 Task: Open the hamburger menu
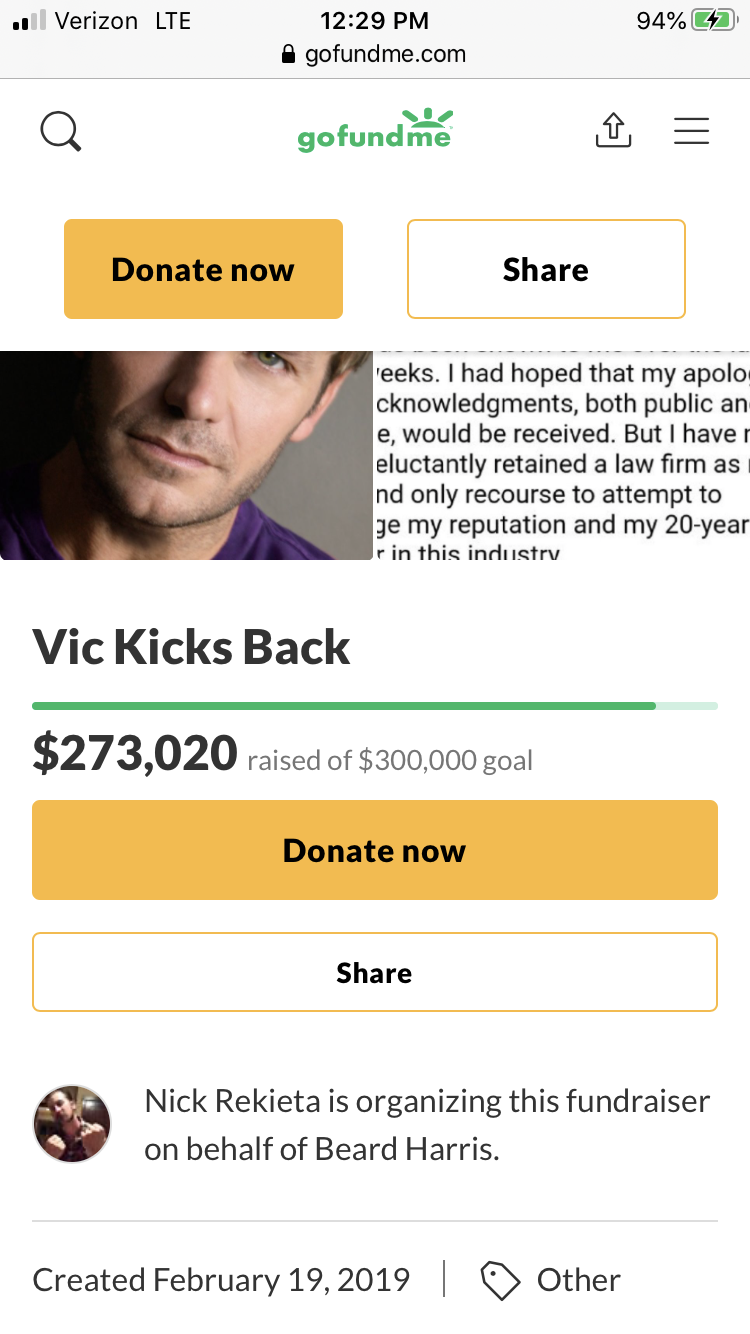click(691, 131)
